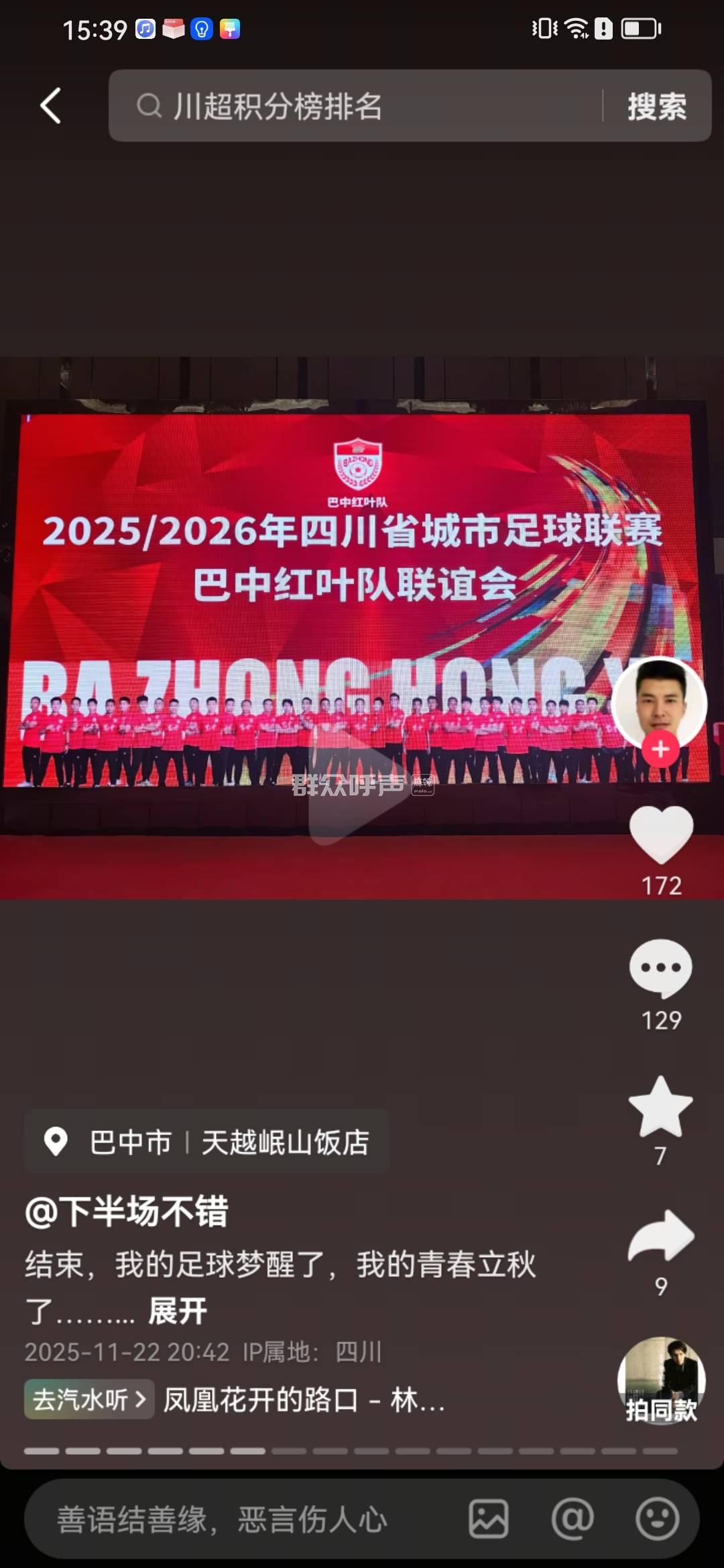Share this video
The width and height of the screenshot is (724, 1568).
pos(661,1237)
